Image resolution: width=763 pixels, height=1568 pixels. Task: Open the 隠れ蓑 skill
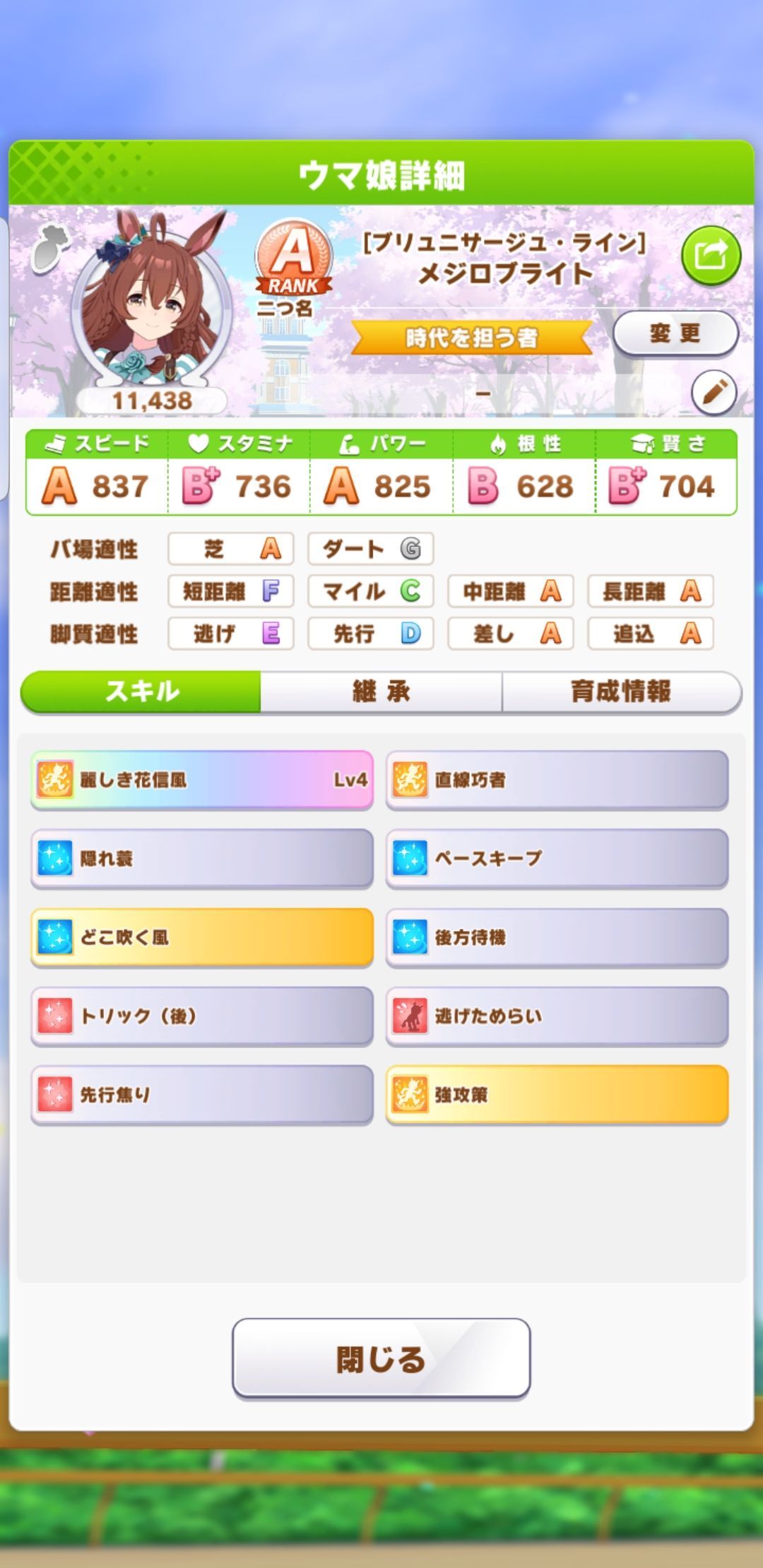point(202,858)
